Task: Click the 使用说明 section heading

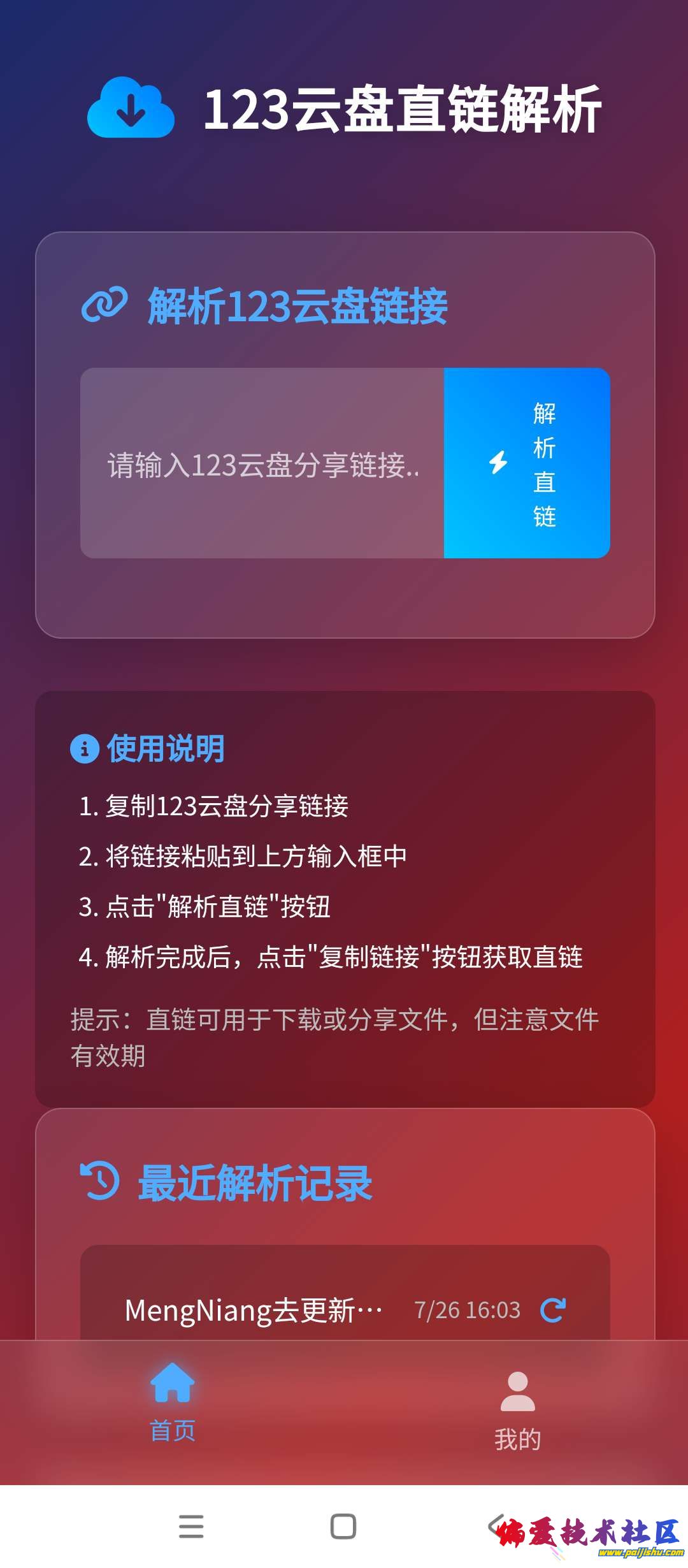Action: 167,750
